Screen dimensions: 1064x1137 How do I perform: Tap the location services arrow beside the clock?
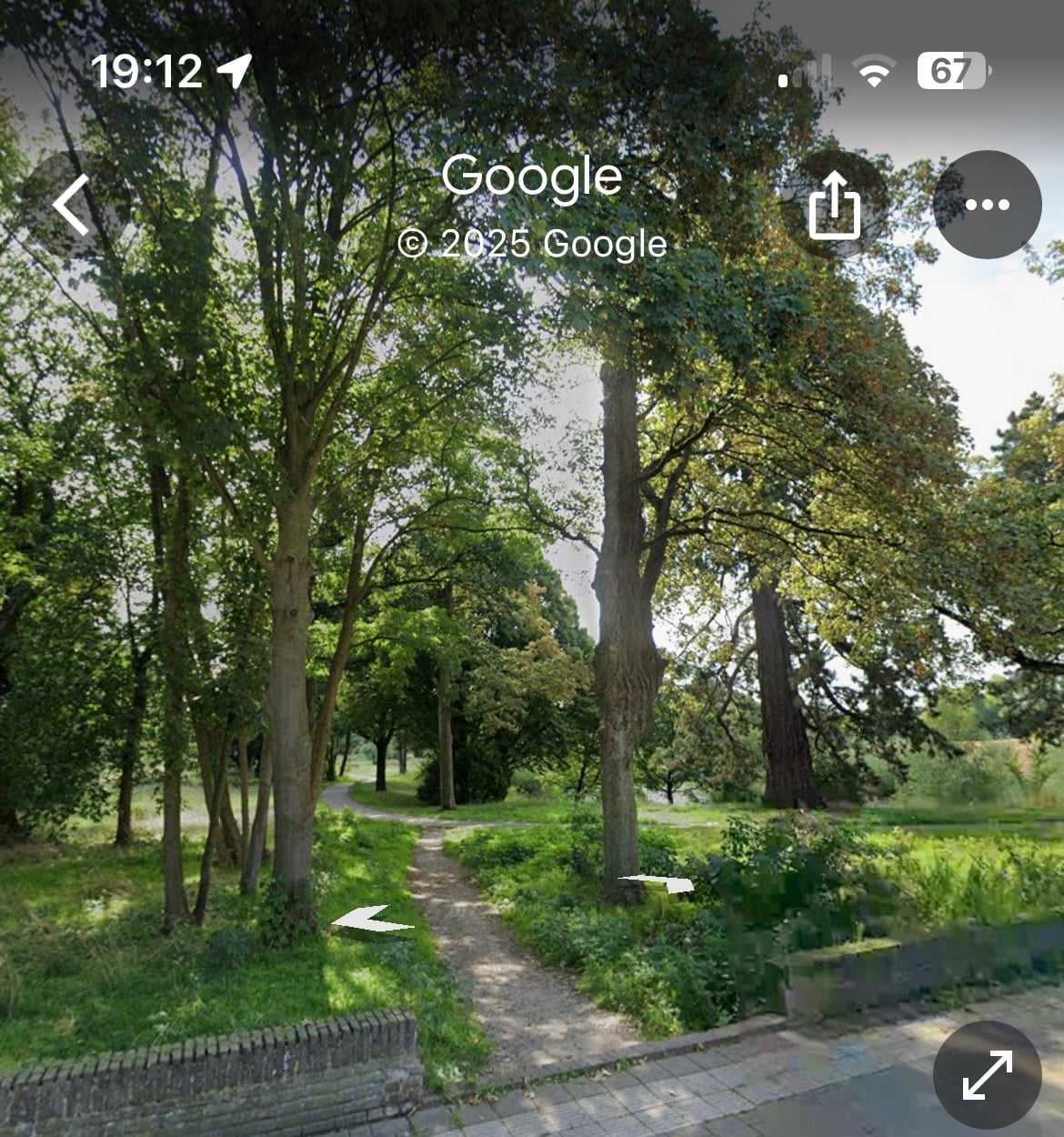point(235,67)
